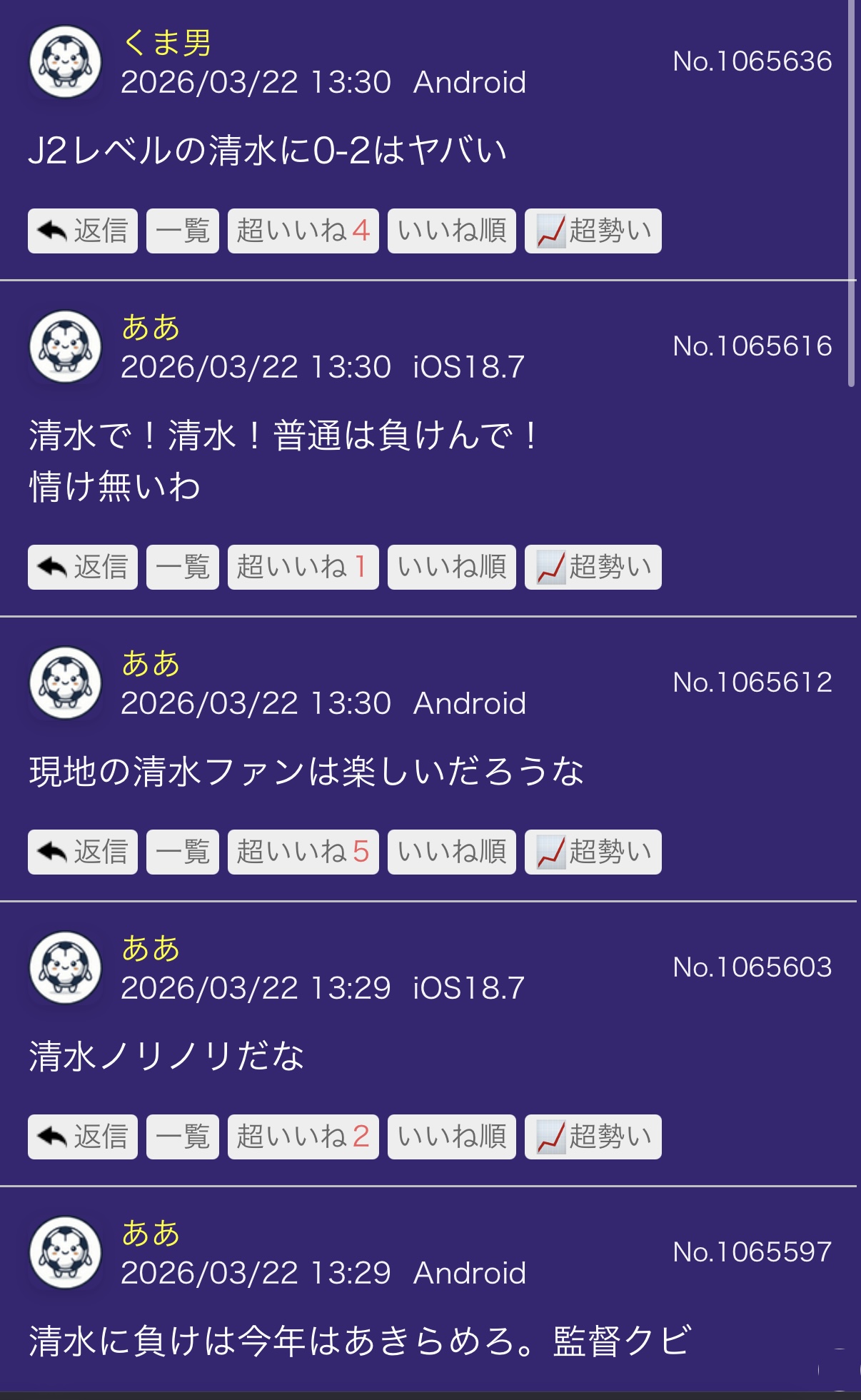Tap 超勢い under the 清水ノリノリだな comment
Screen dimensions: 861x1400
pos(593,1137)
